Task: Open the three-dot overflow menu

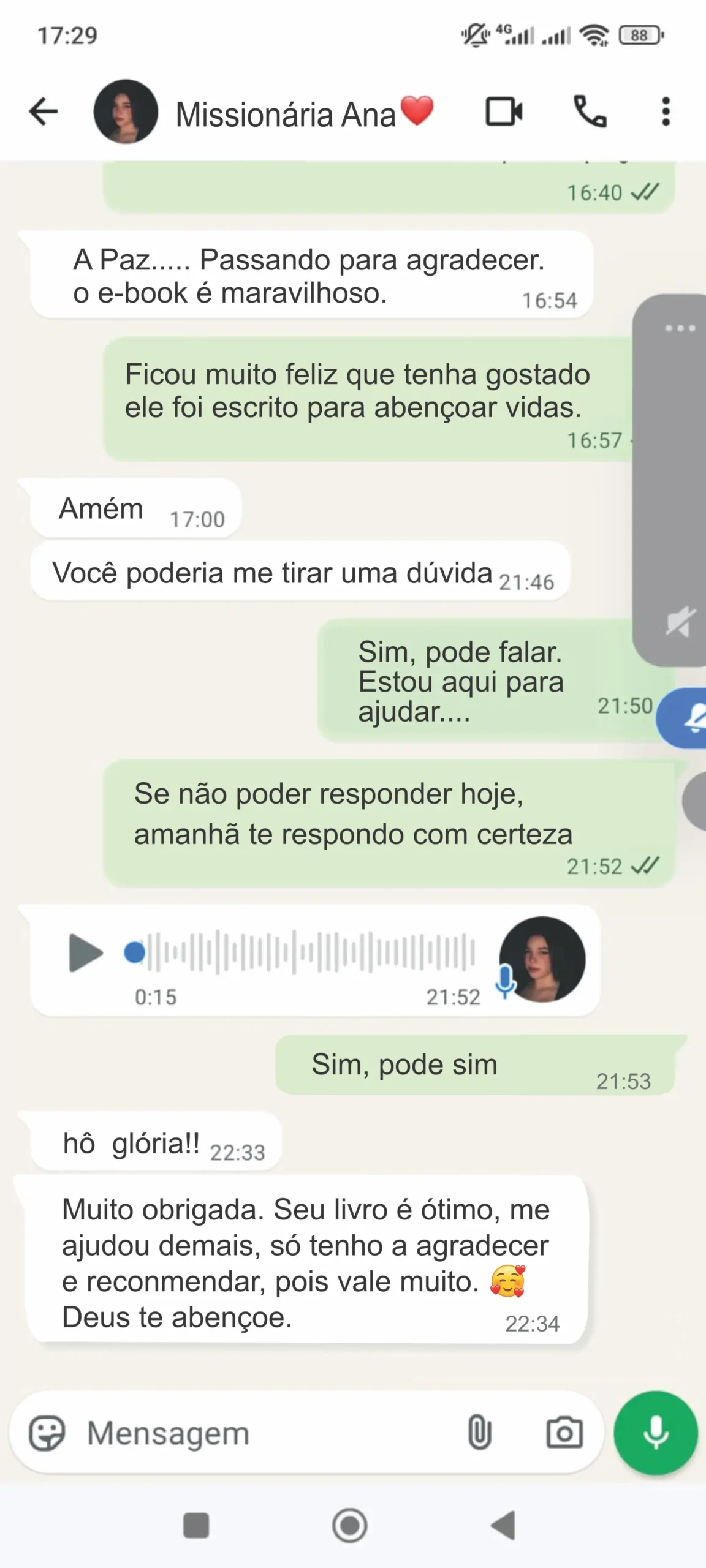Action: (666, 112)
